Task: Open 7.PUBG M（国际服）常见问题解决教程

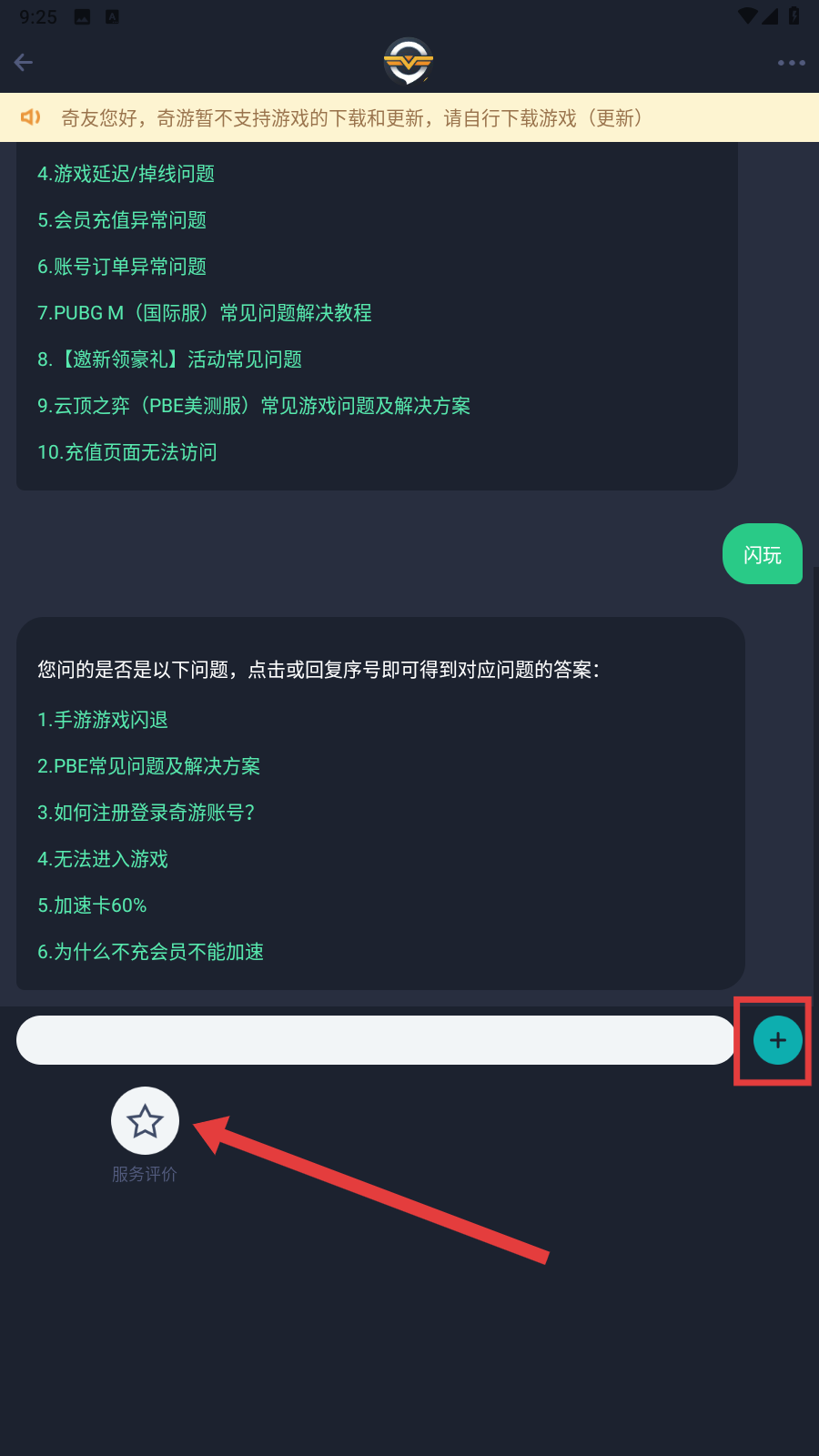Action: tap(205, 313)
